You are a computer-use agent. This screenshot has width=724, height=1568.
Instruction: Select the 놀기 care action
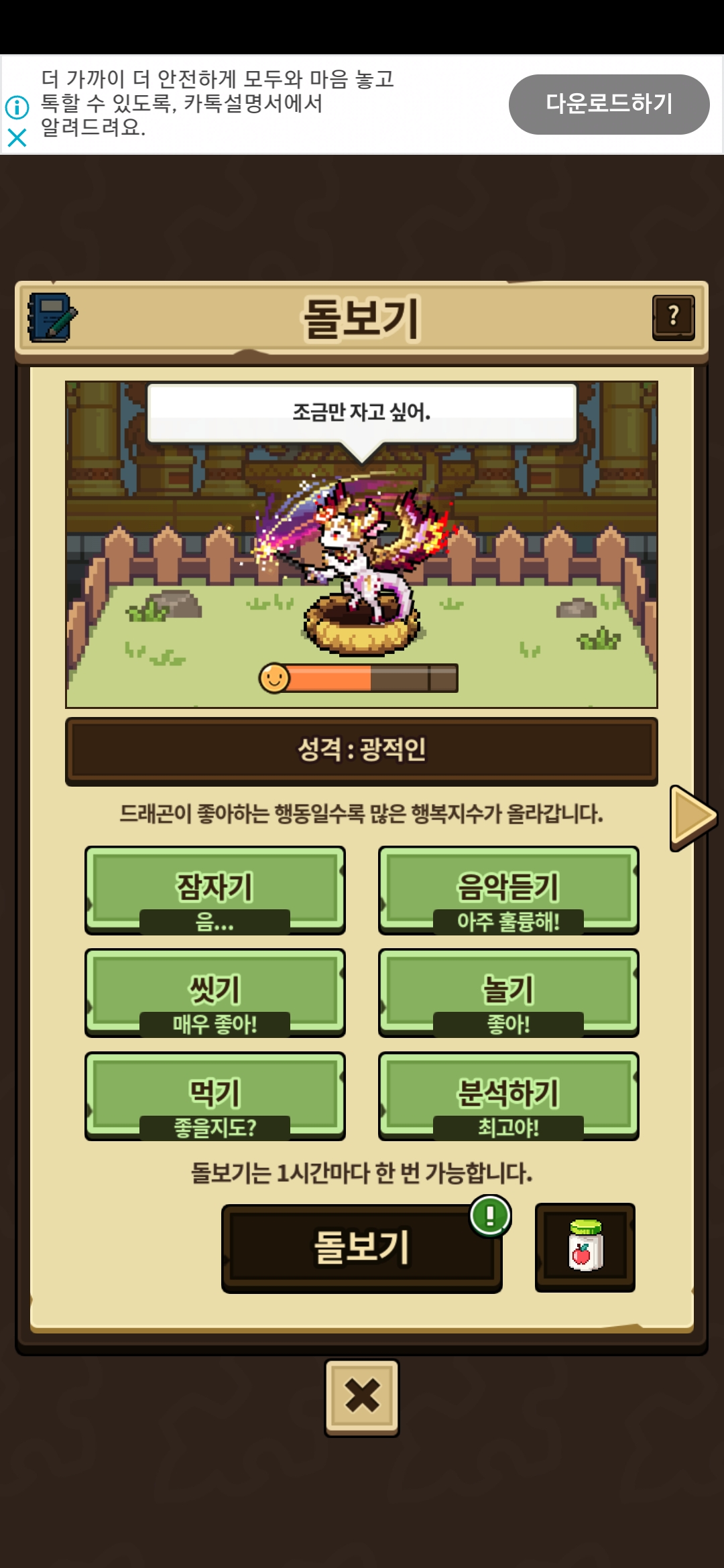tap(508, 992)
